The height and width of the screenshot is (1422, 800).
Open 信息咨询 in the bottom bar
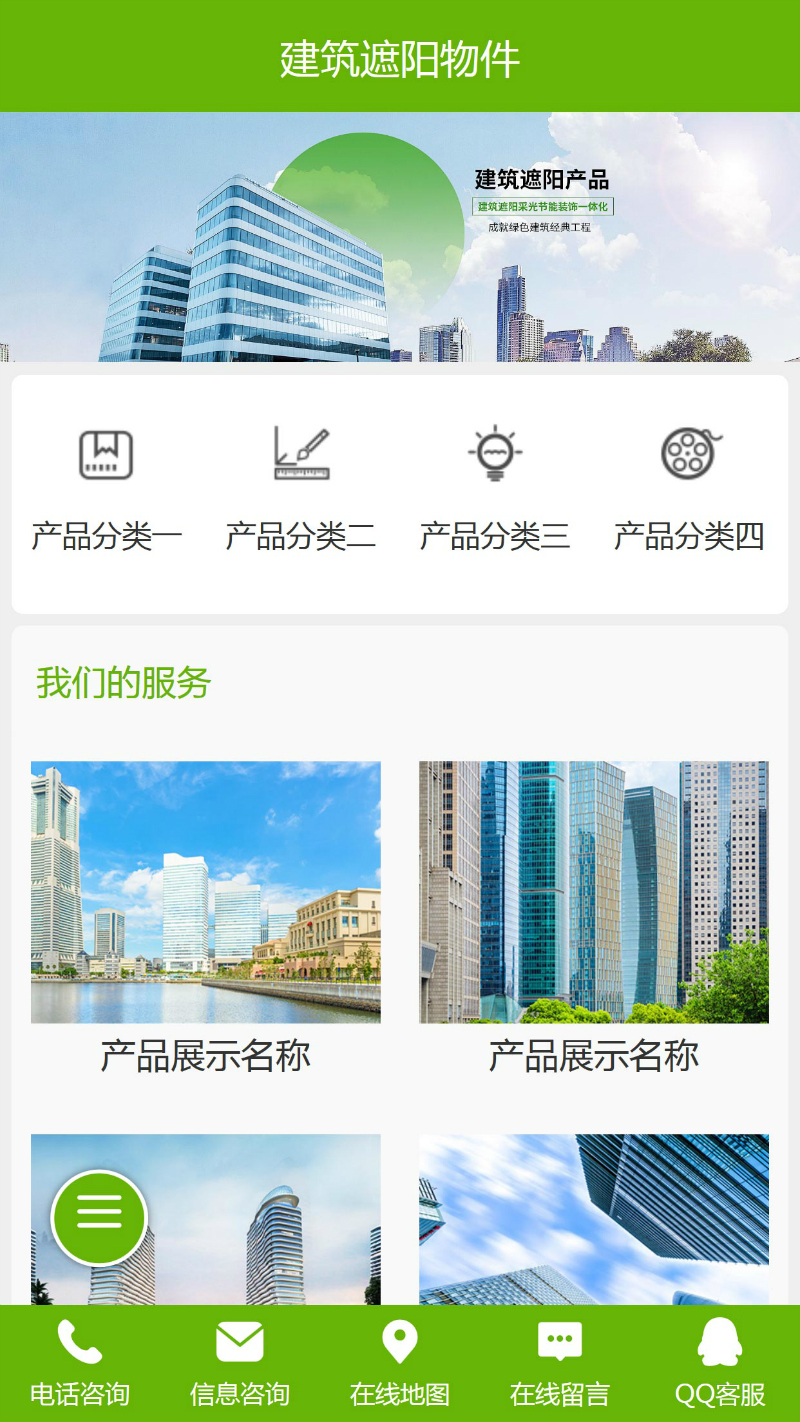pos(240,1363)
